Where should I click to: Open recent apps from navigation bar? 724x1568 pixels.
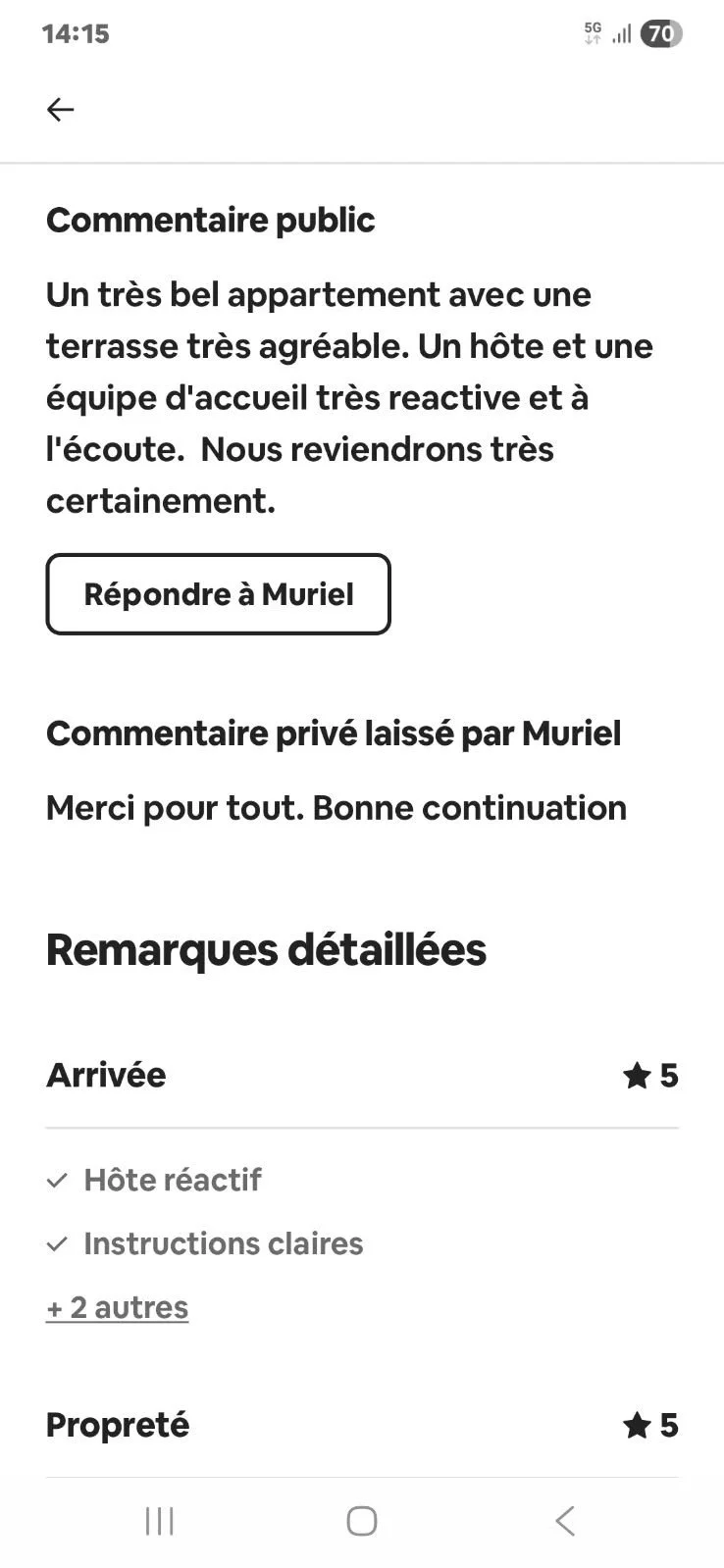pos(159,1521)
